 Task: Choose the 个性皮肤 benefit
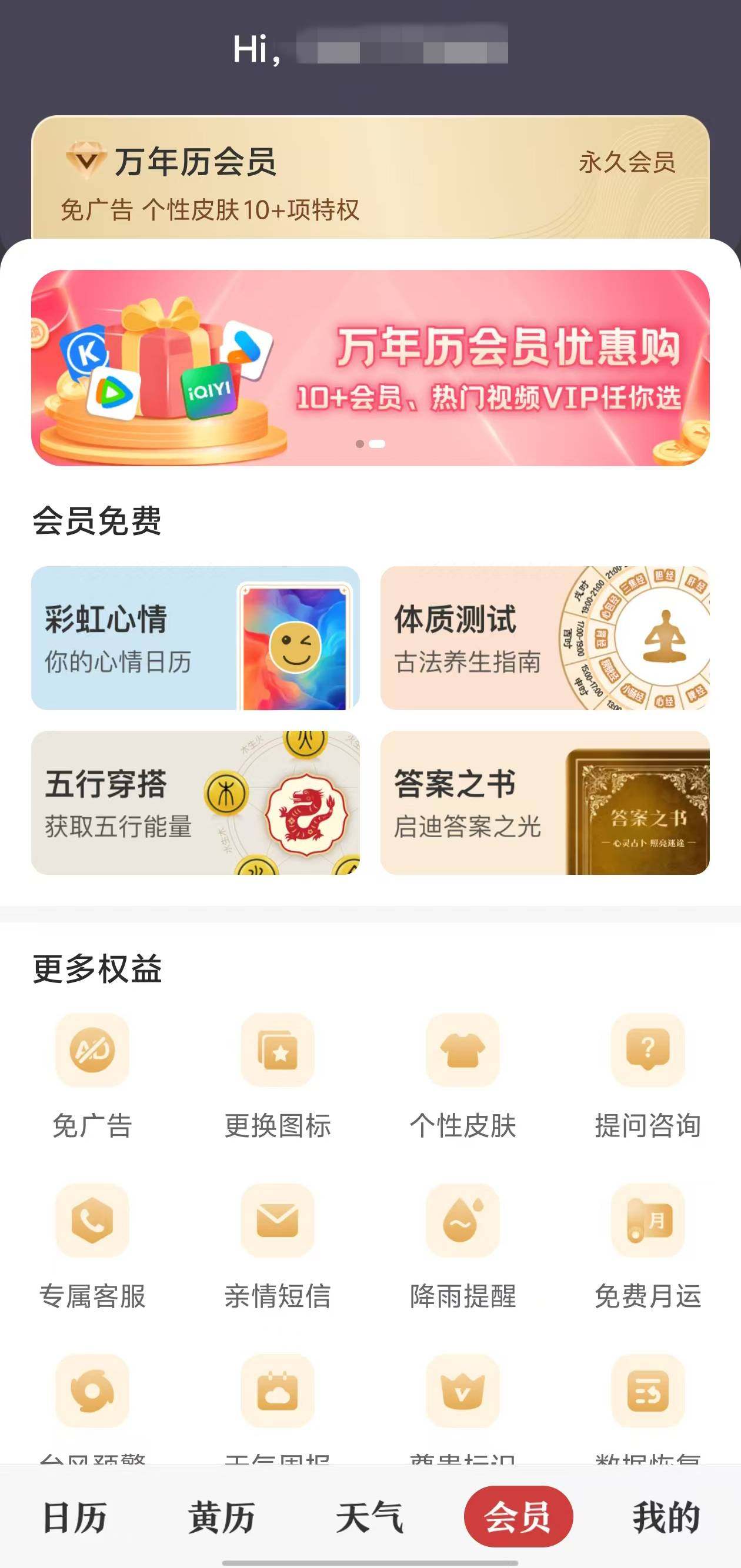pyautogui.click(x=463, y=1075)
